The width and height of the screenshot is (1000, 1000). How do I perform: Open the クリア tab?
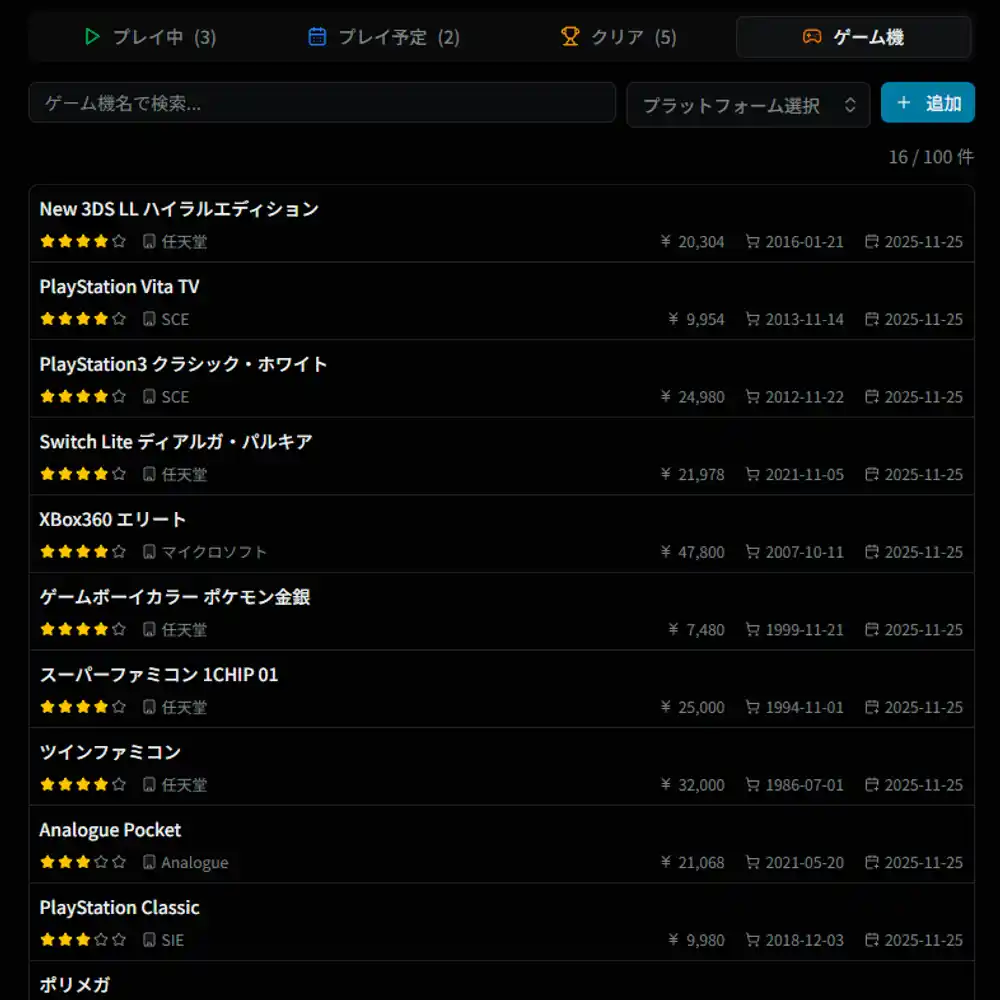coord(619,37)
